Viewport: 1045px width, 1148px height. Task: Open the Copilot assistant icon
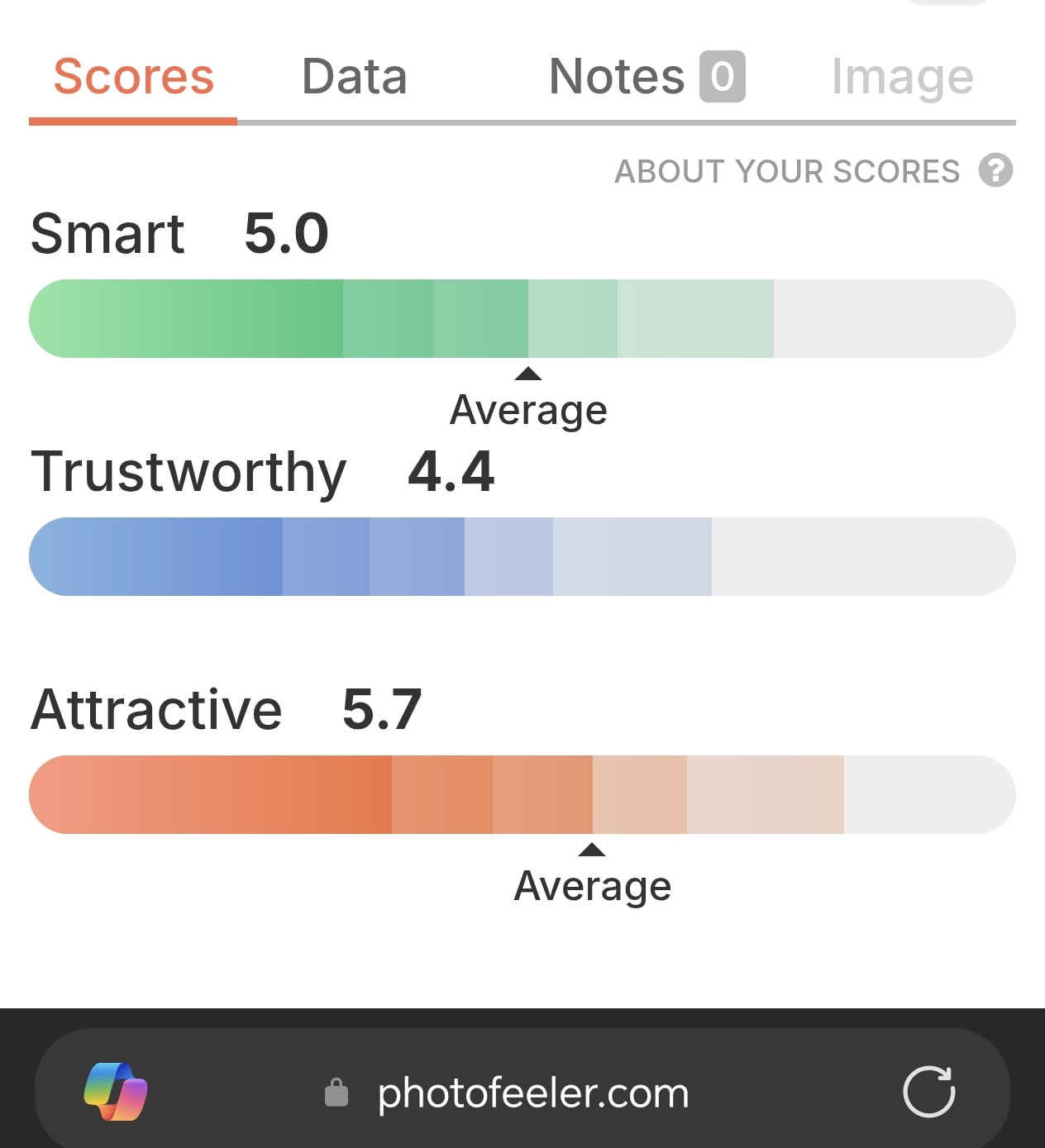pos(116,1091)
